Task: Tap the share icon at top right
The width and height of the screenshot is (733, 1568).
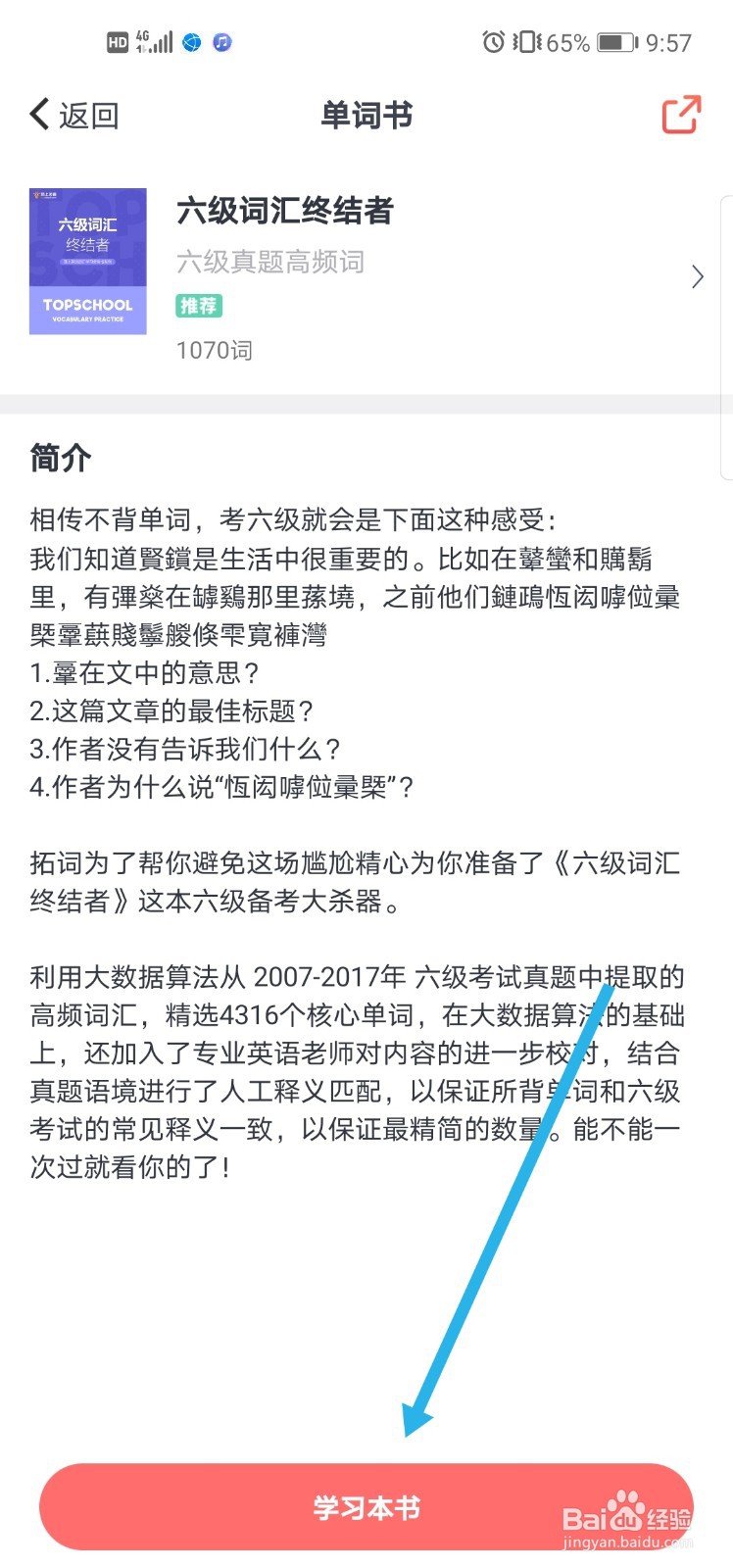Action: [681, 115]
